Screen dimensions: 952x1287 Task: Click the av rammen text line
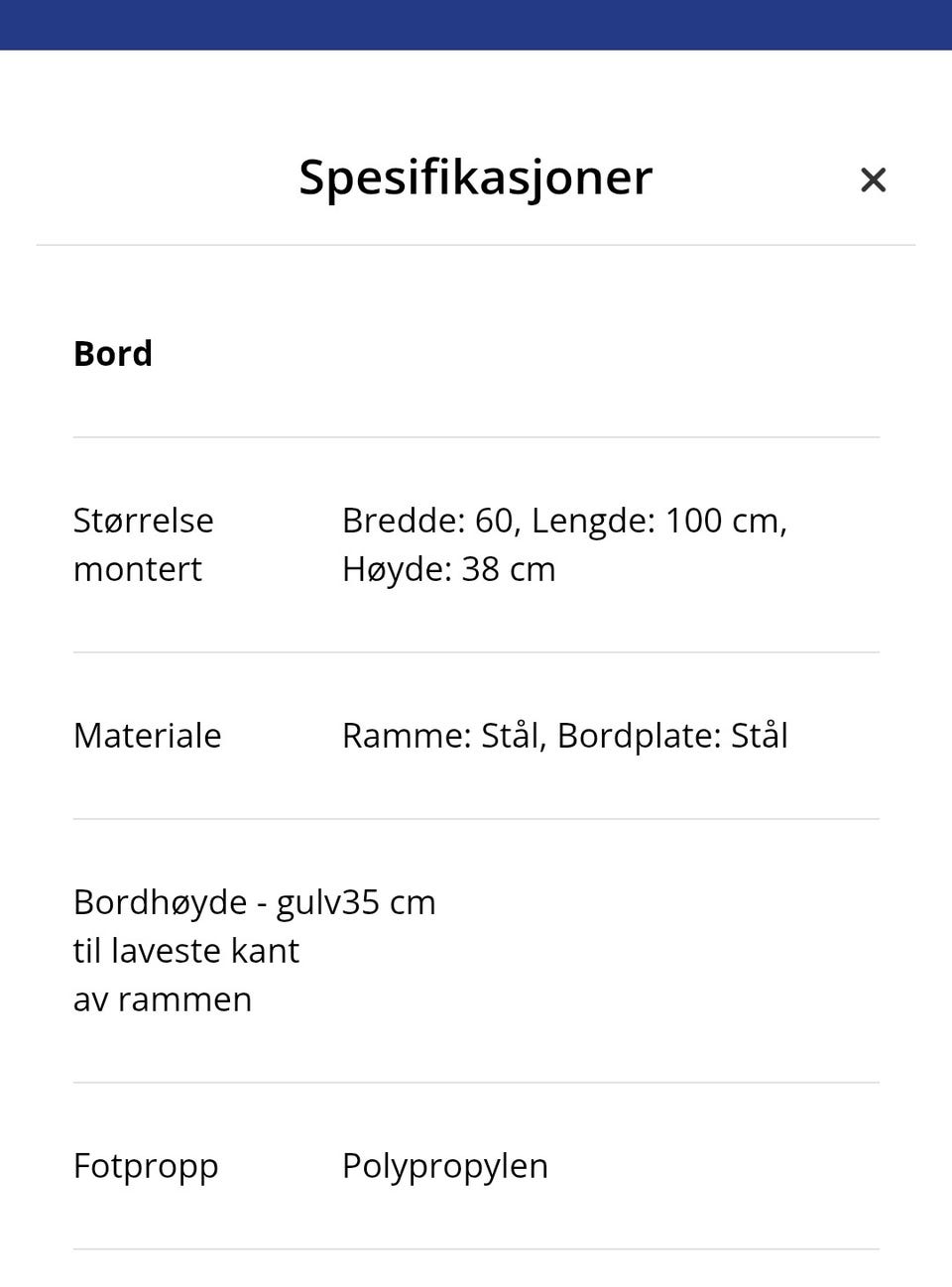point(162,998)
